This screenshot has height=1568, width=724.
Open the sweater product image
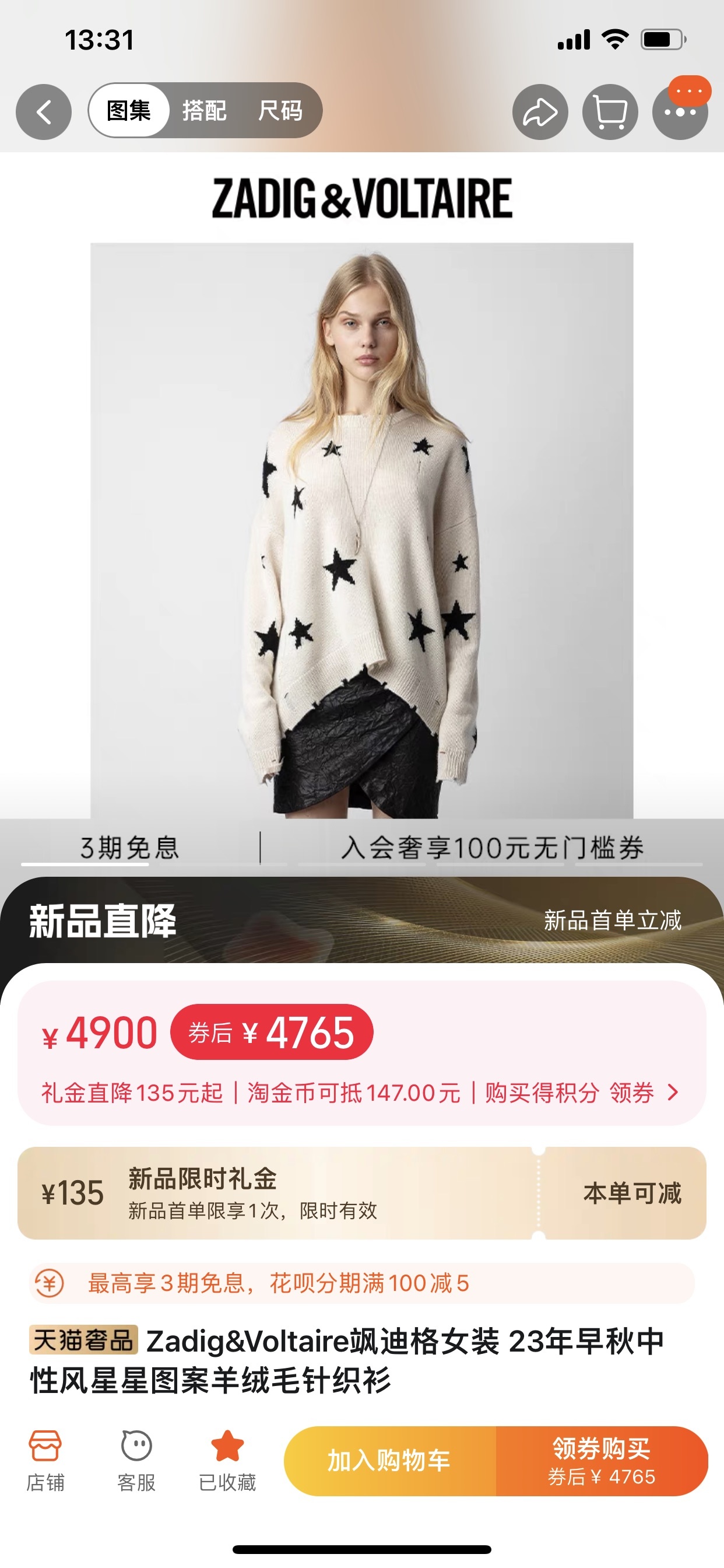(361, 530)
